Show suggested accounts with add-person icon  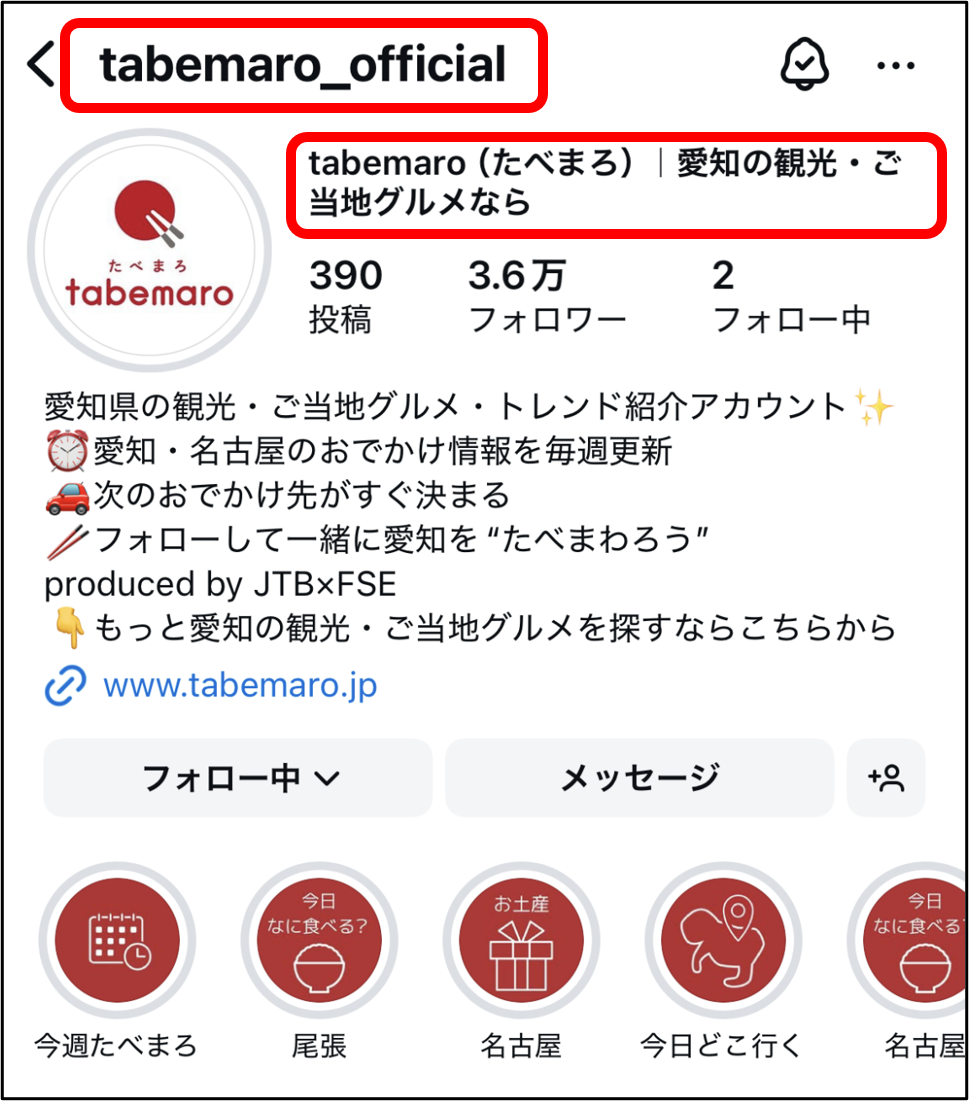coord(886,778)
